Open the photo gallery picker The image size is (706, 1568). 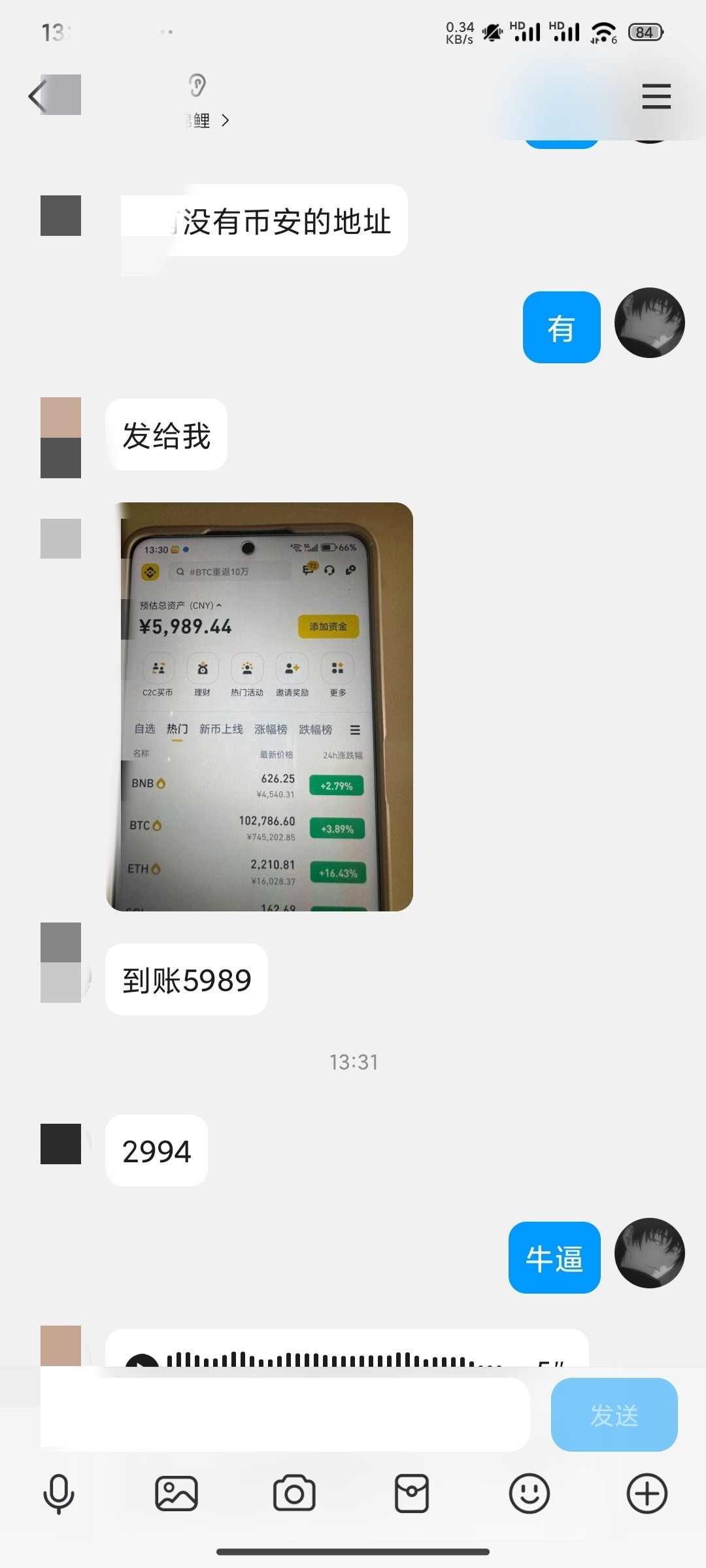tap(176, 1494)
